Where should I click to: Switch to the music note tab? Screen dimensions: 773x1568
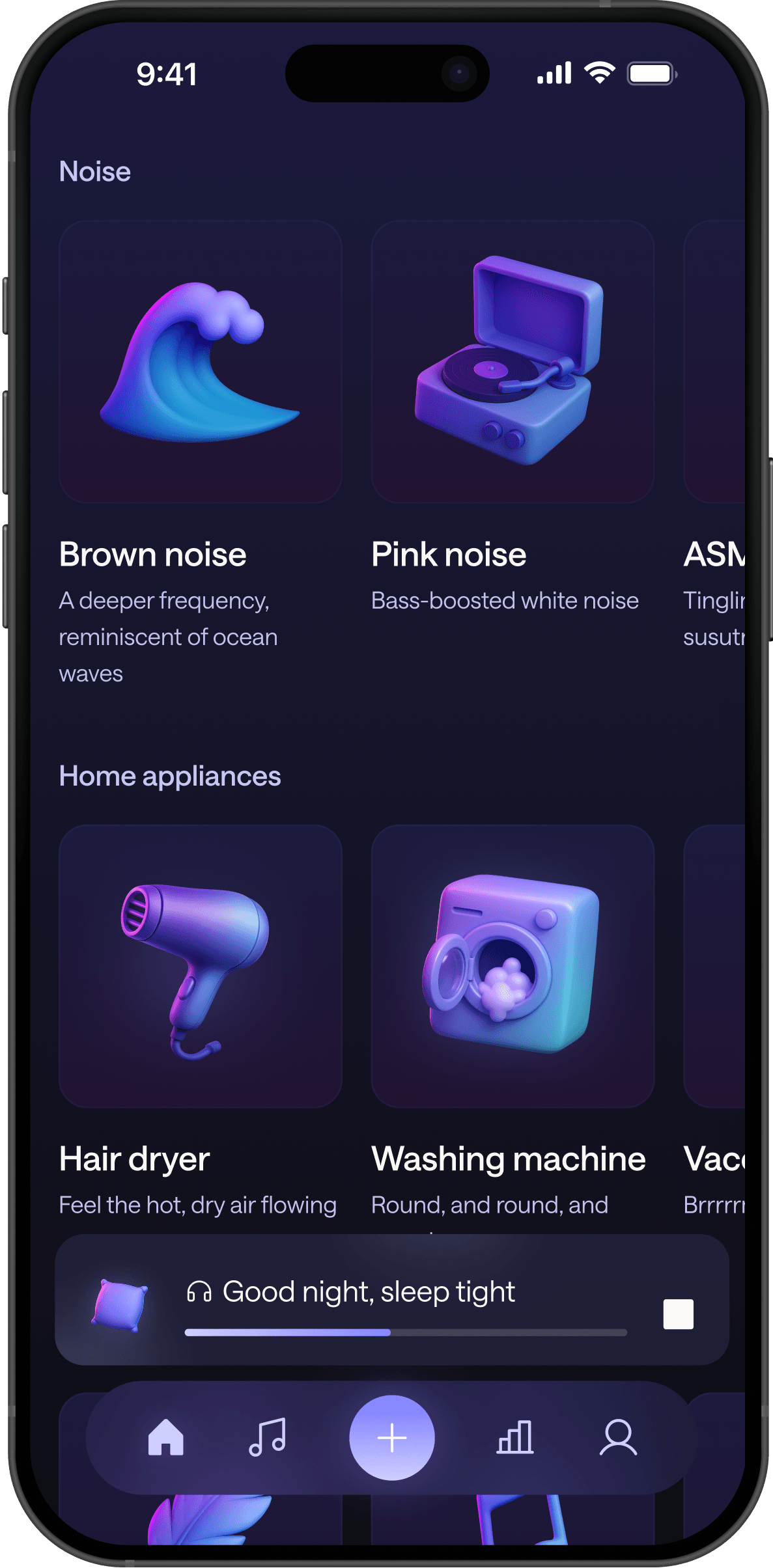tap(267, 1437)
